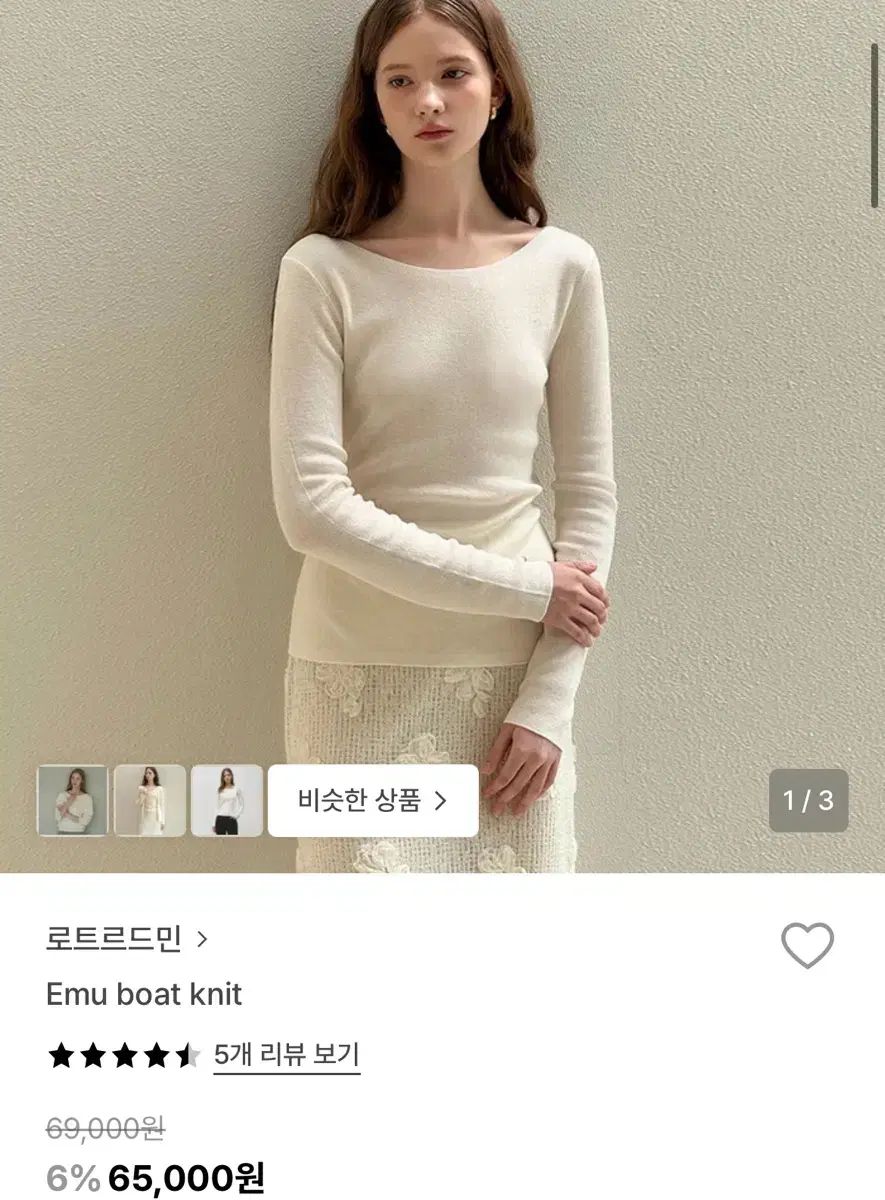Screen dimensions: 885x1200
Task: Switch to the third product thumbnail image
Action: 227,800
